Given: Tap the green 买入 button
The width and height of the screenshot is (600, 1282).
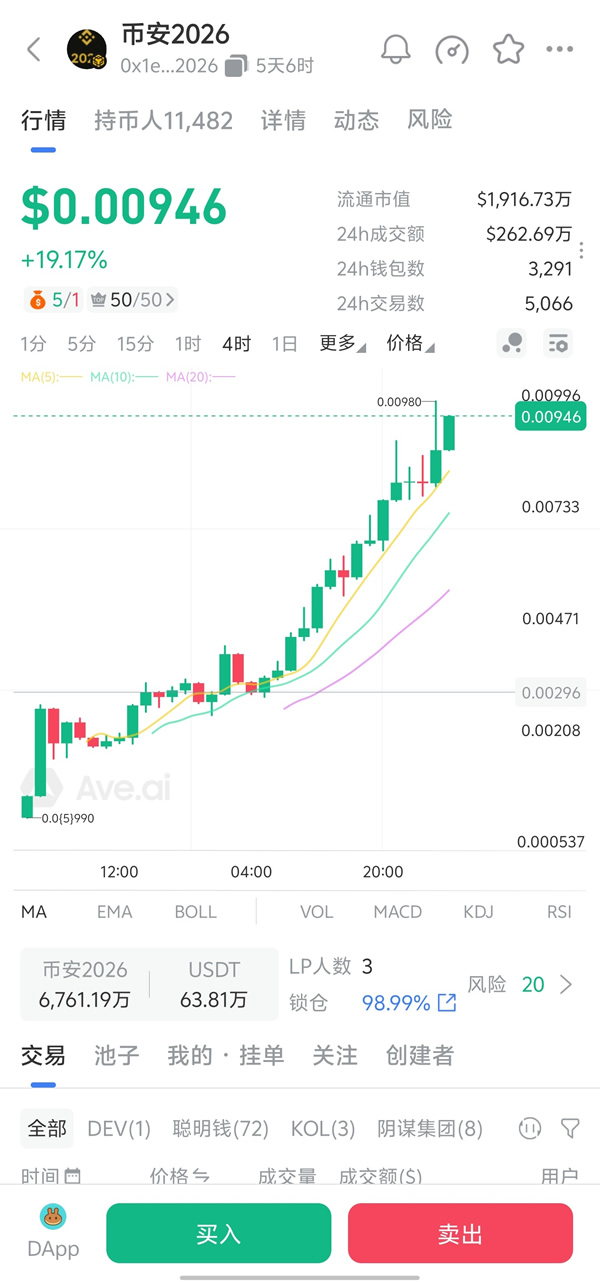Looking at the screenshot, I should pyautogui.click(x=218, y=1234).
